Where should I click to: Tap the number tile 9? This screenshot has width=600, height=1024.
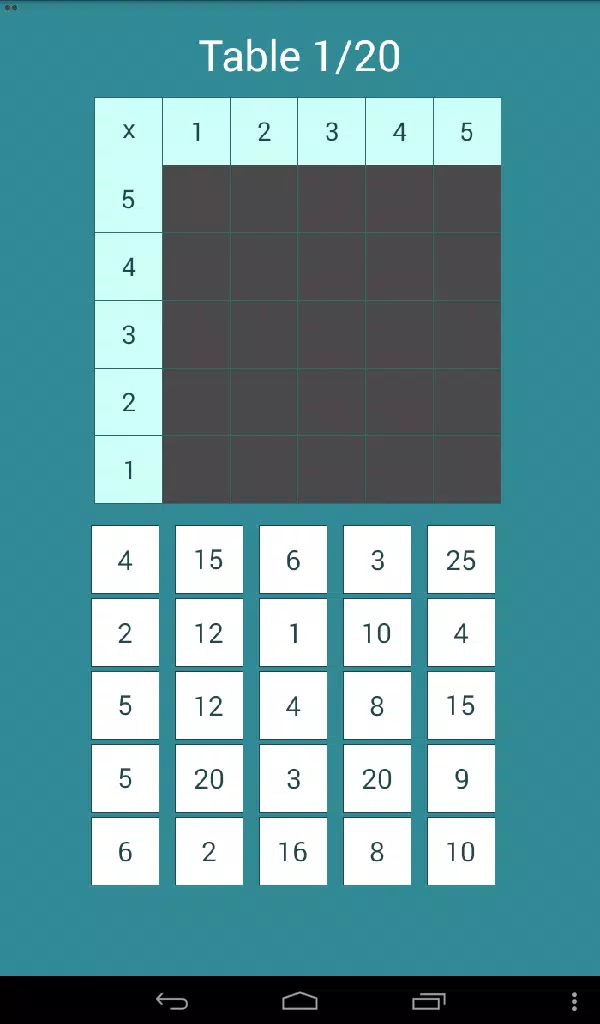tap(461, 778)
